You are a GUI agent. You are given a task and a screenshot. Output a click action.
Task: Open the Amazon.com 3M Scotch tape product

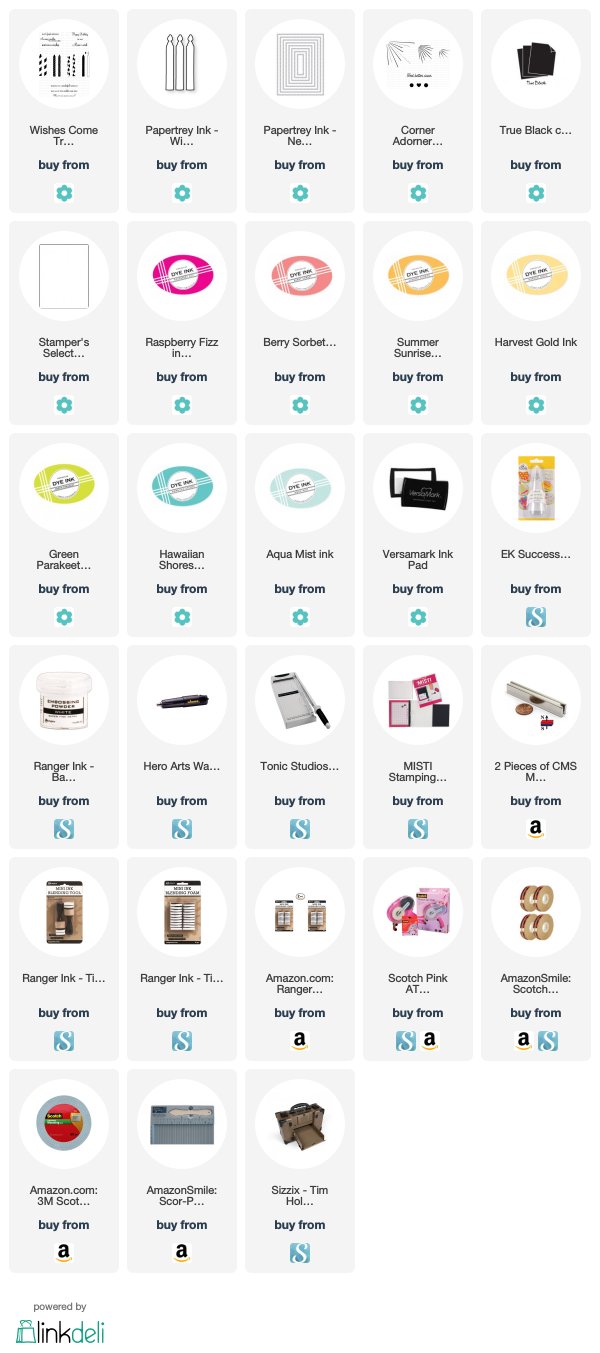click(64, 1171)
